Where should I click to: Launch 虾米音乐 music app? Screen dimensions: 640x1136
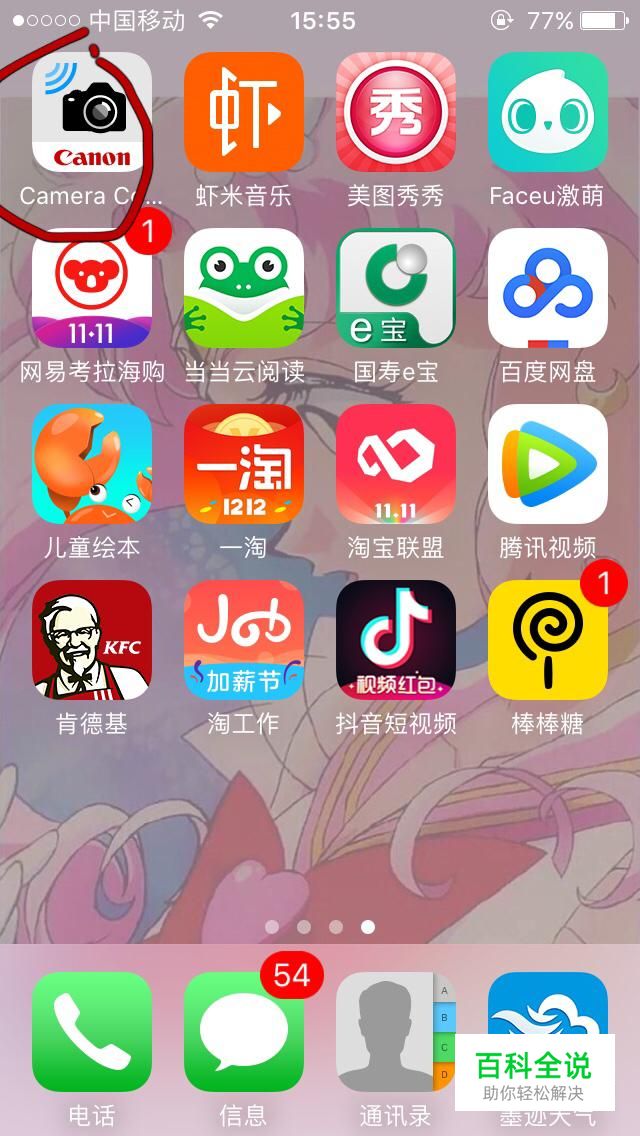[244, 112]
